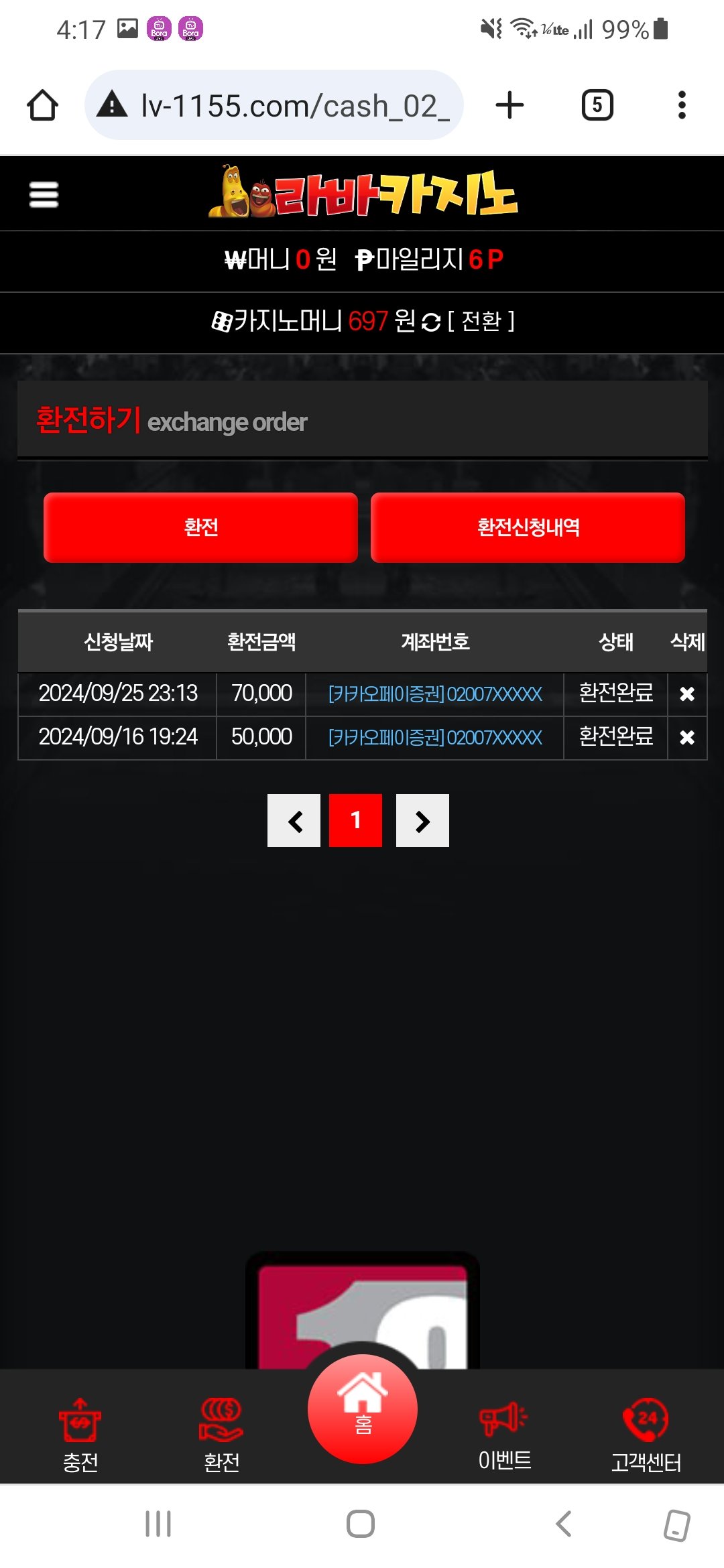The width and height of the screenshot is (724, 1568).
Task: Open the tab switcher showing 5
Action: tap(597, 105)
